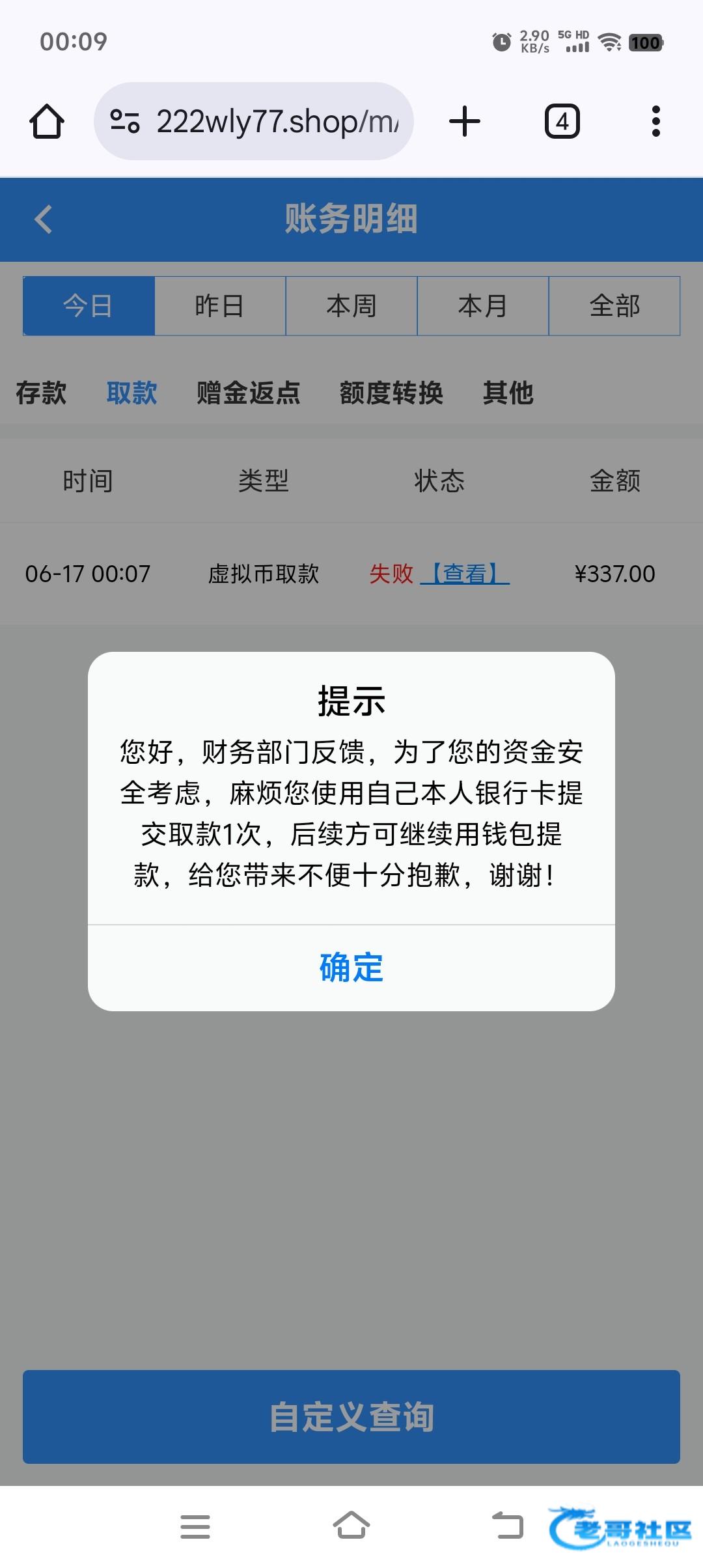Go back using the header arrow

pos(43,219)
